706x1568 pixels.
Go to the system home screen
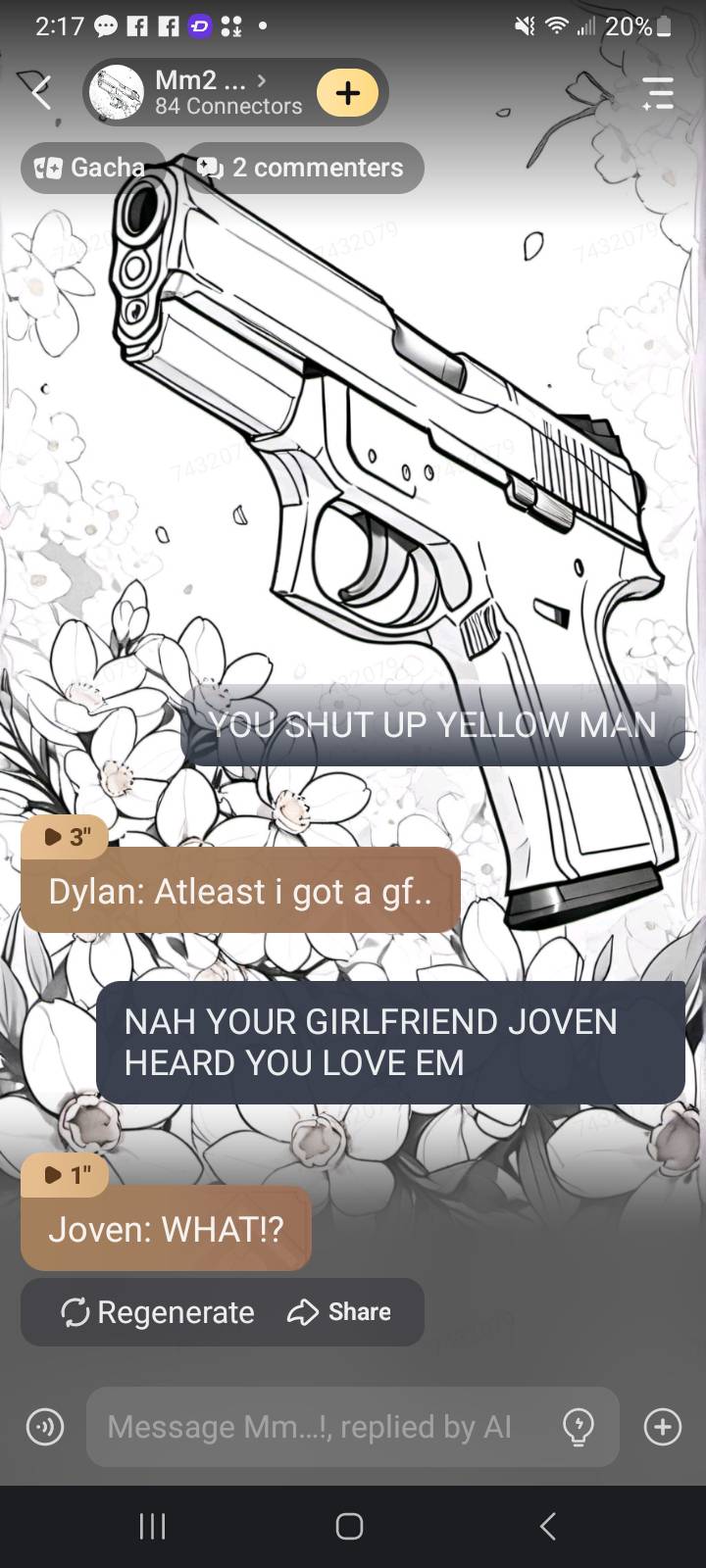point(349,1526)
